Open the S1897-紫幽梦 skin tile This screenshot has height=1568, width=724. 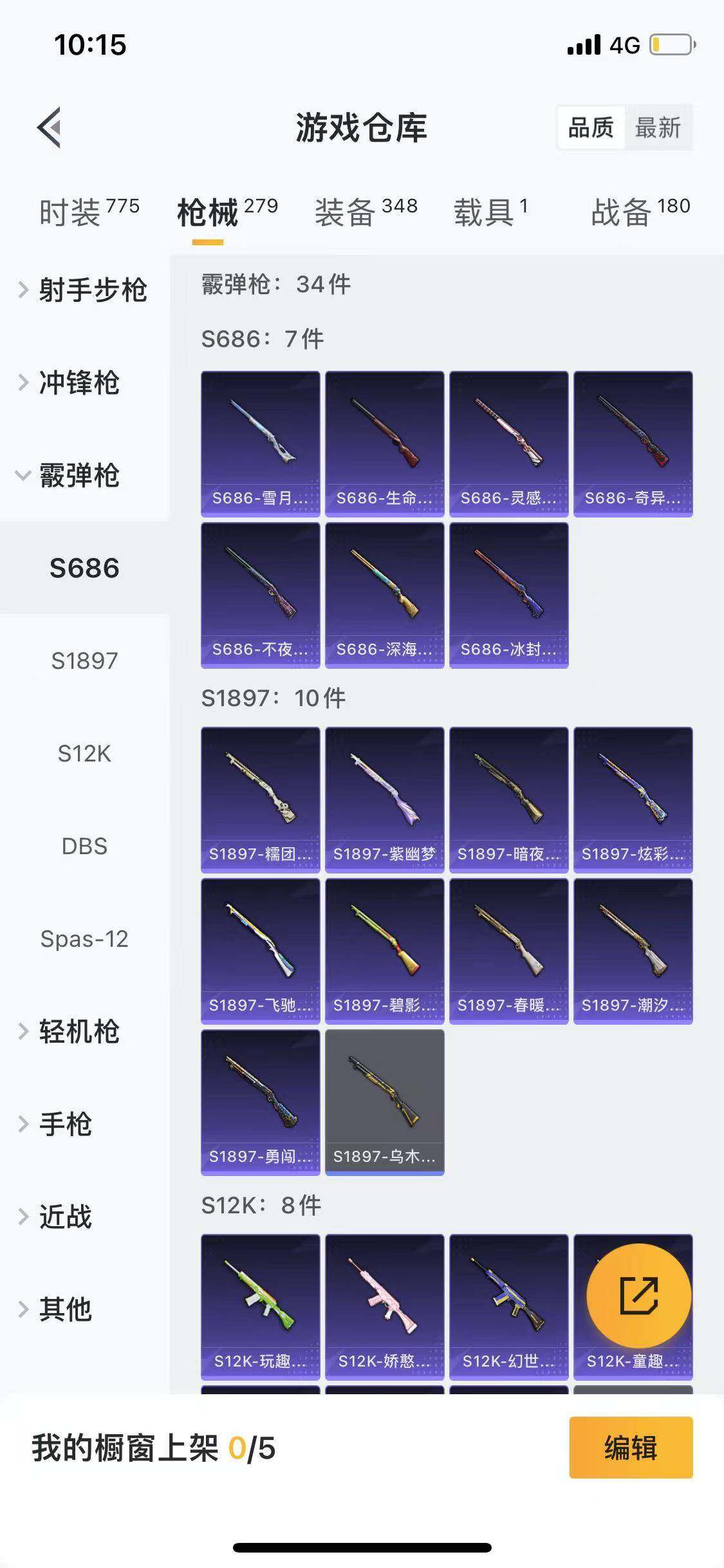pyautogui.click(x=384, y=799)
